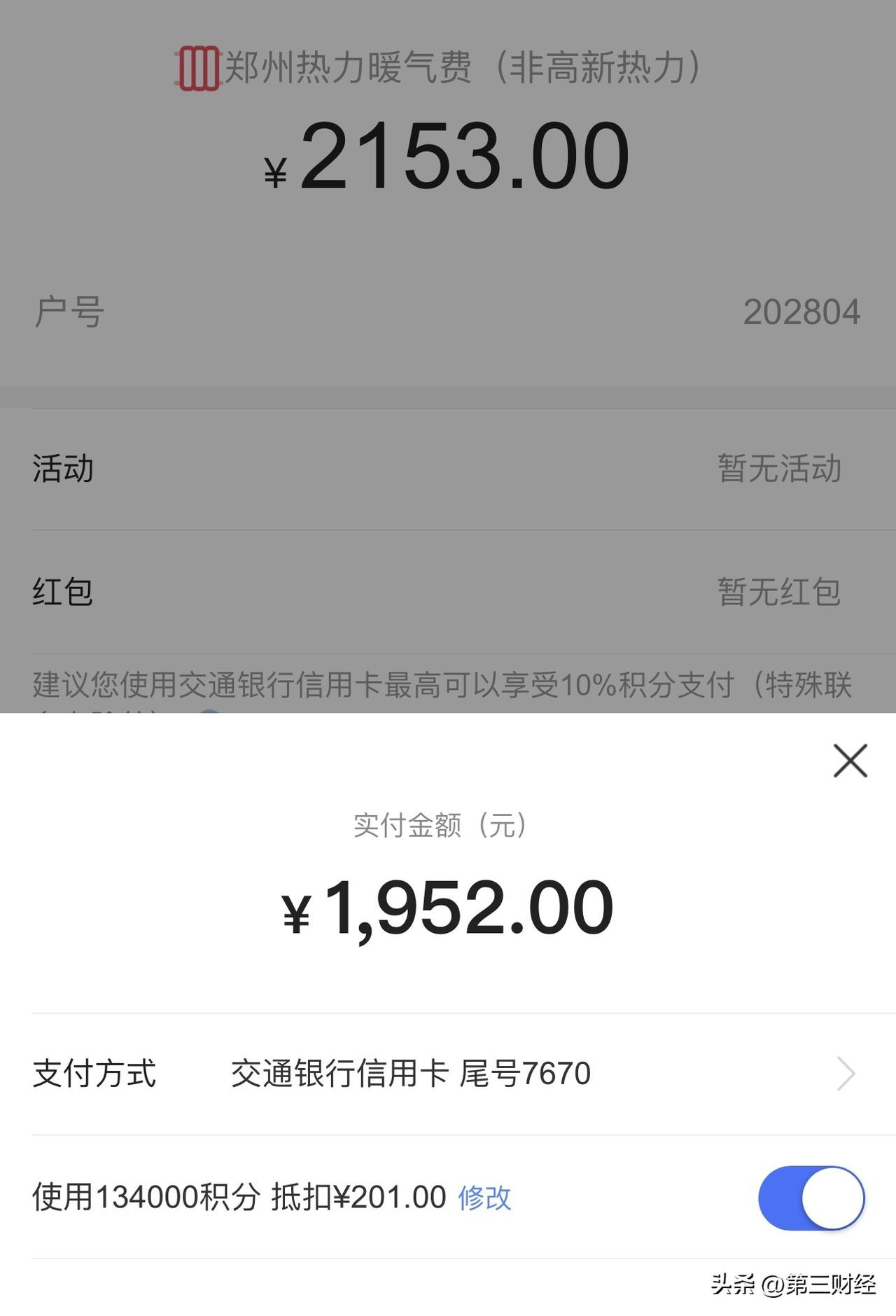Toggle off the 134000积分 deduction switch
Image resolution: width=896 pixels, height=1316 pixels.
click(811, 1198)
